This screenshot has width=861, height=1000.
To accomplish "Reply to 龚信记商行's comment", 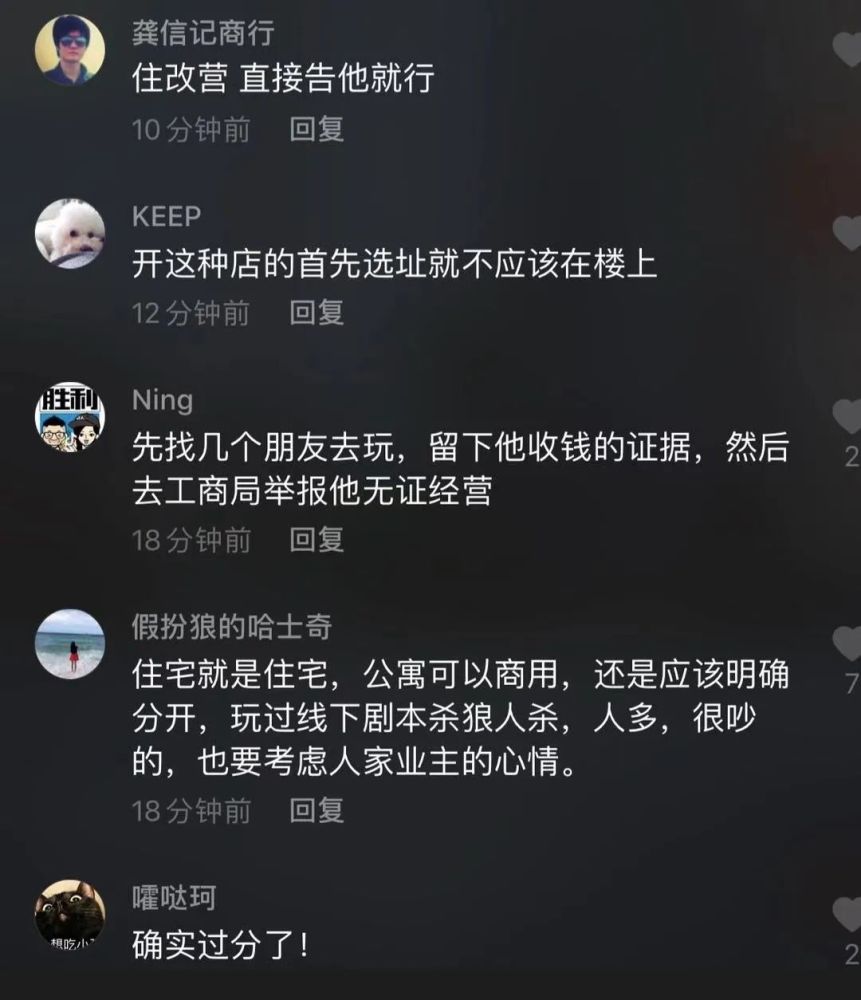I will (x=316, y=130).
